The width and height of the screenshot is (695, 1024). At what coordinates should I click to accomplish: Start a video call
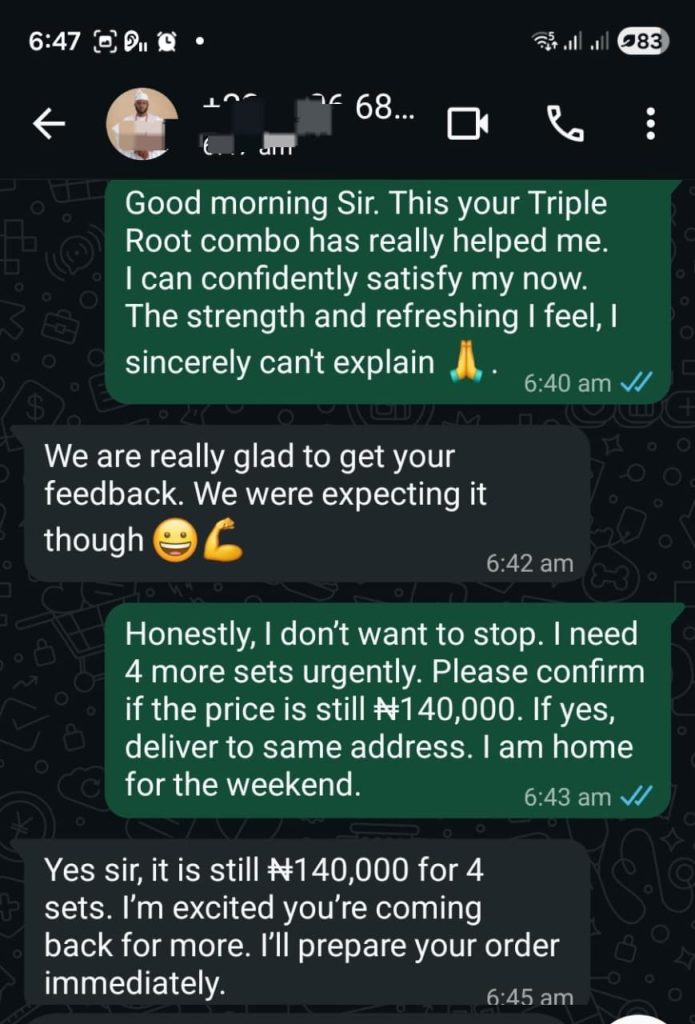coord(467,124)
